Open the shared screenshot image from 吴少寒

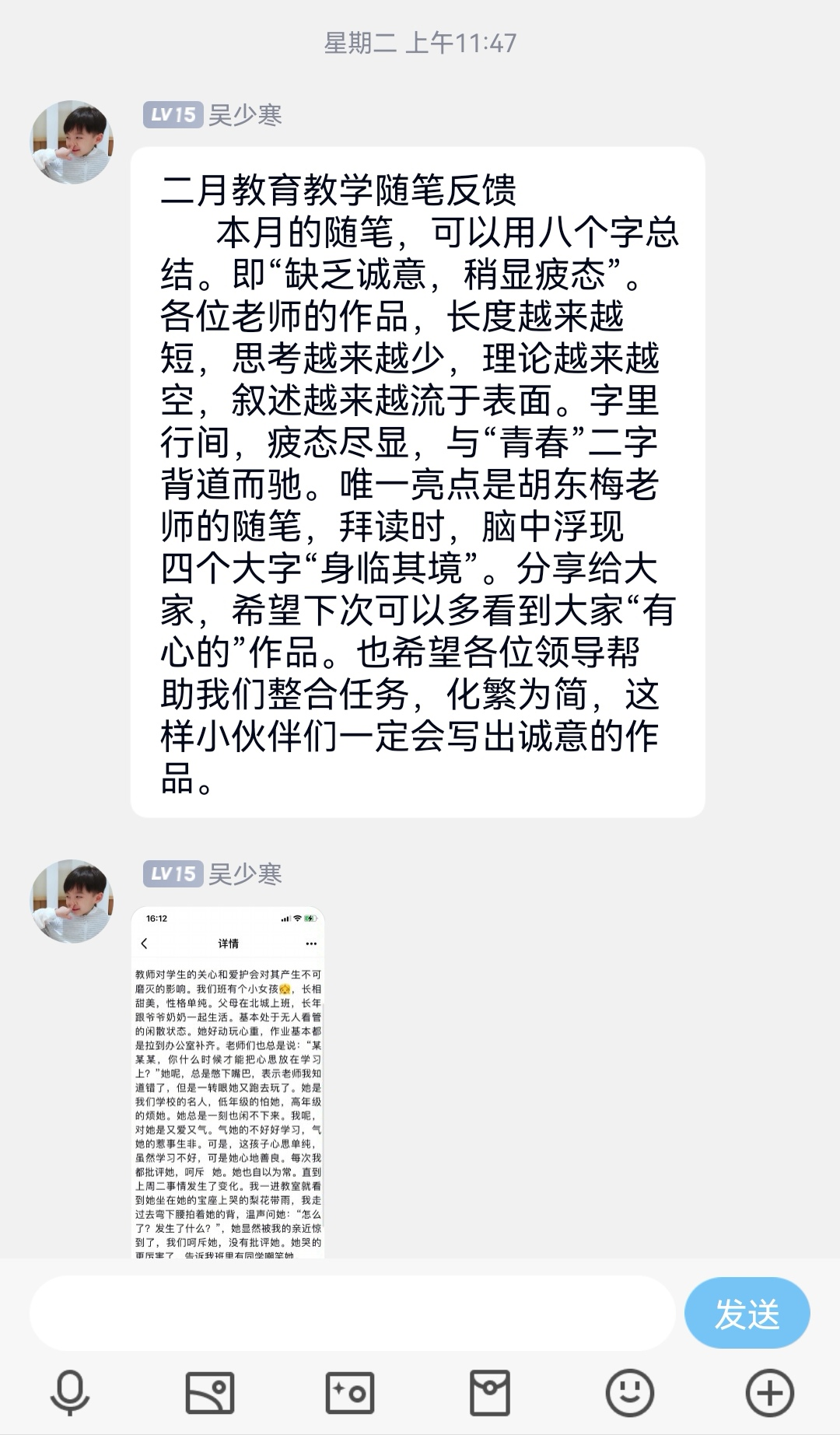[x=228, y=1081]
